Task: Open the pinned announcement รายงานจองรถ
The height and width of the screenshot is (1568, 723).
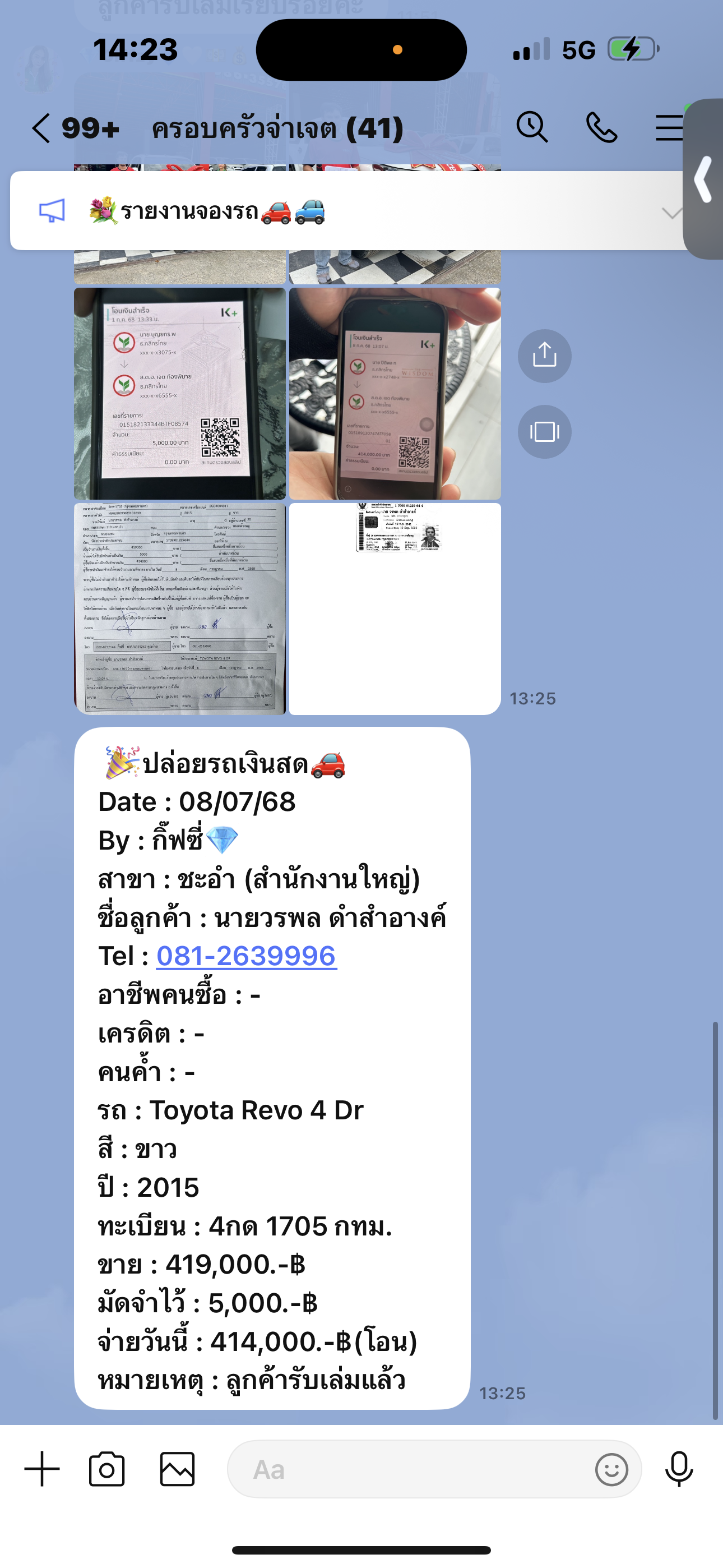Action: tap(207, 211)
